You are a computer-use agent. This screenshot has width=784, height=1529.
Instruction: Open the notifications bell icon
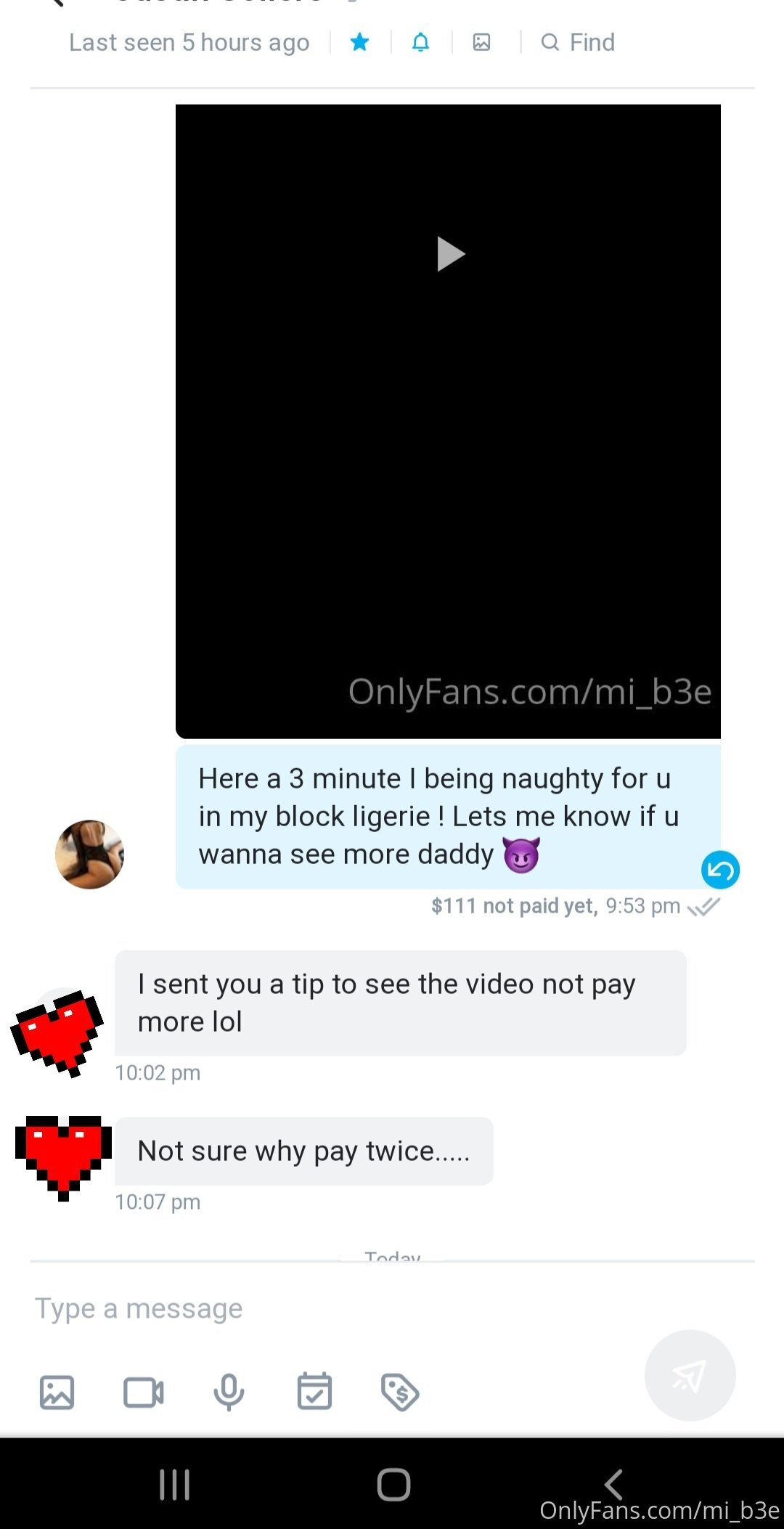[420, 42]
